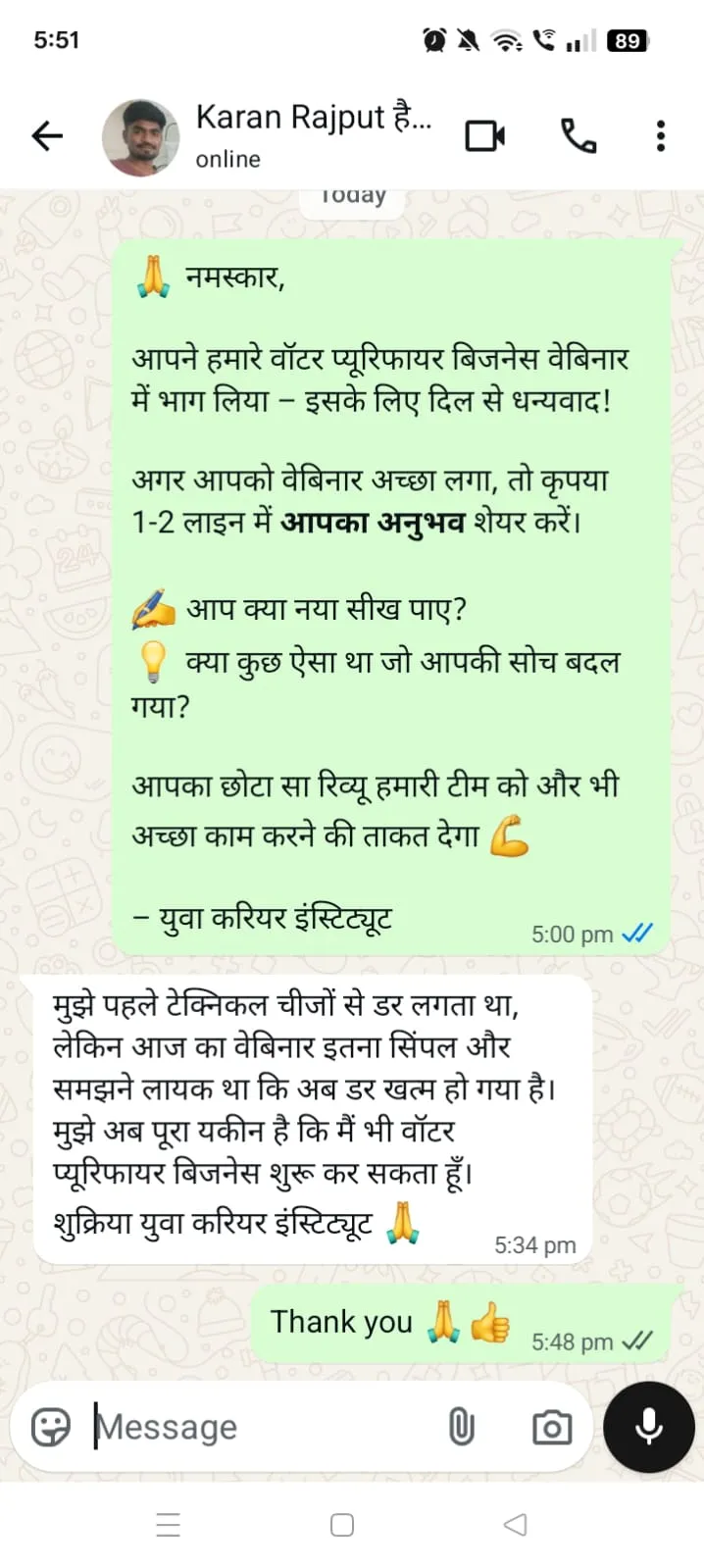Start a voice call with Karan
Screen dimensions: 704x1568
[578, 136]
